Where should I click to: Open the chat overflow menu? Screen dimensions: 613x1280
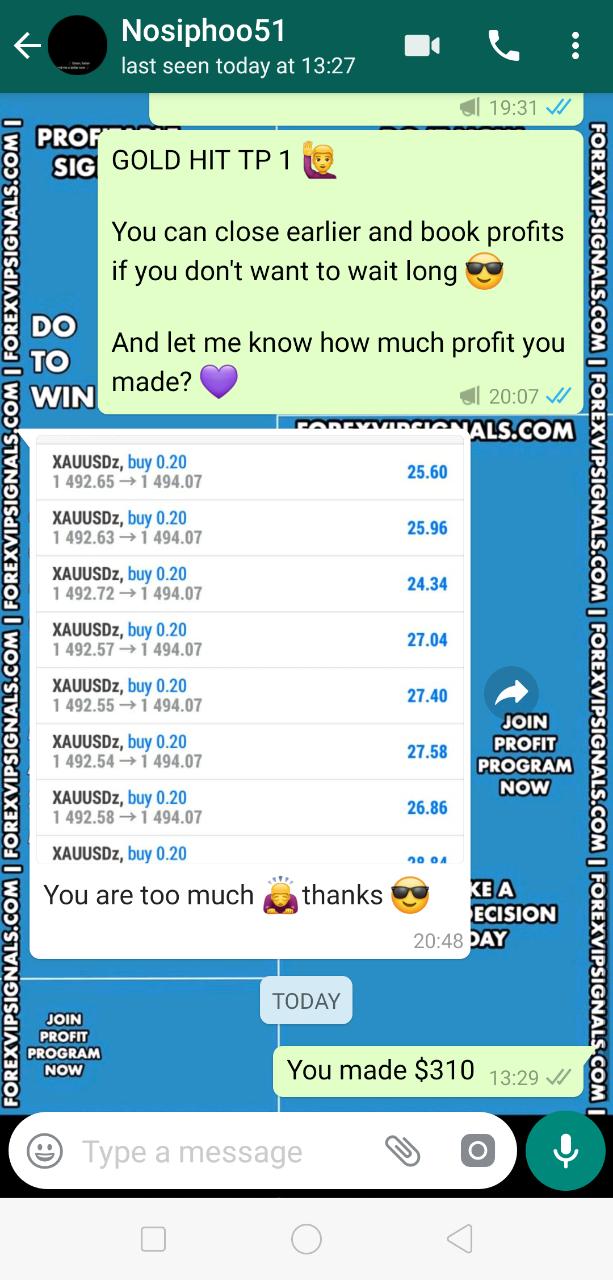coord(575,46)
